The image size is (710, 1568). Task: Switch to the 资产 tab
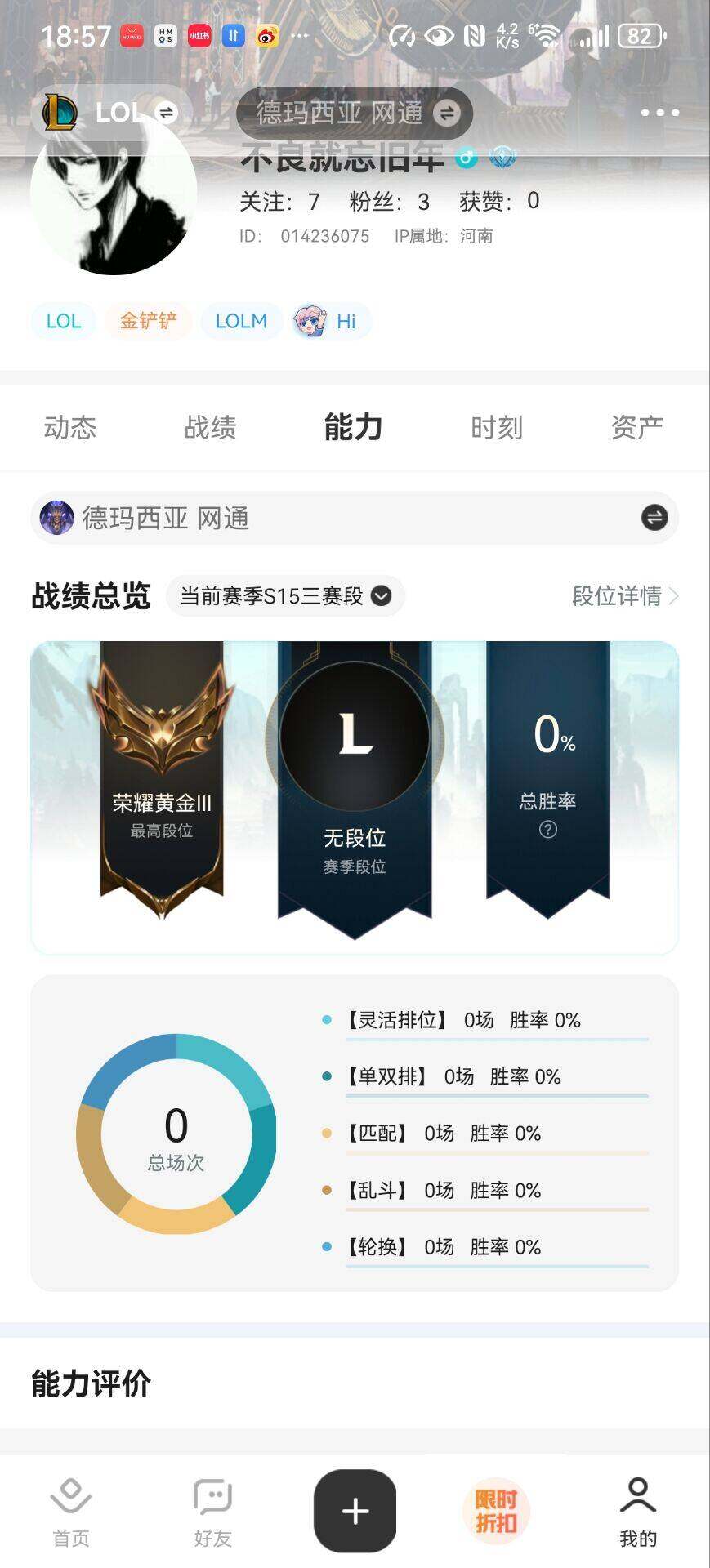[x=636, y=427]
